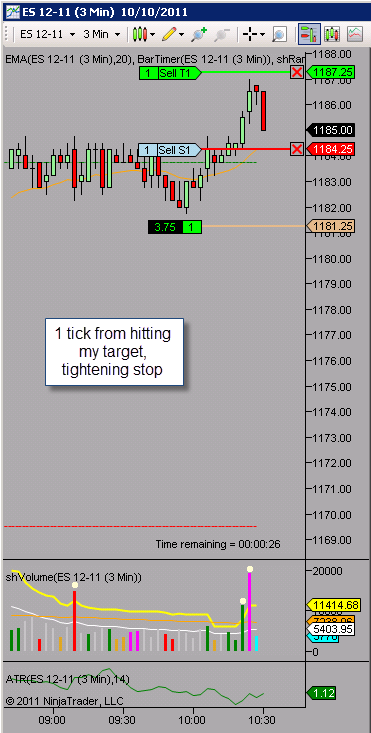371x733 pixels.
Task: Toggle the Chart Trader panel button
Action: [x=309, y=34]
